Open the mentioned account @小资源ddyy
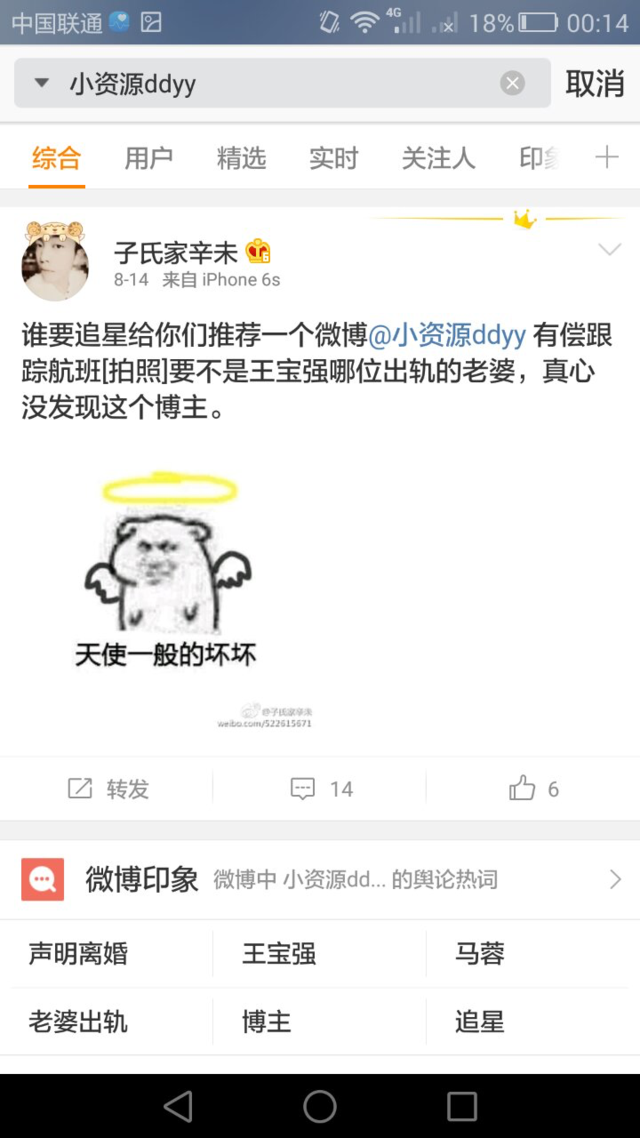This screenshot has width=640, height=1138. click(447, 334)
